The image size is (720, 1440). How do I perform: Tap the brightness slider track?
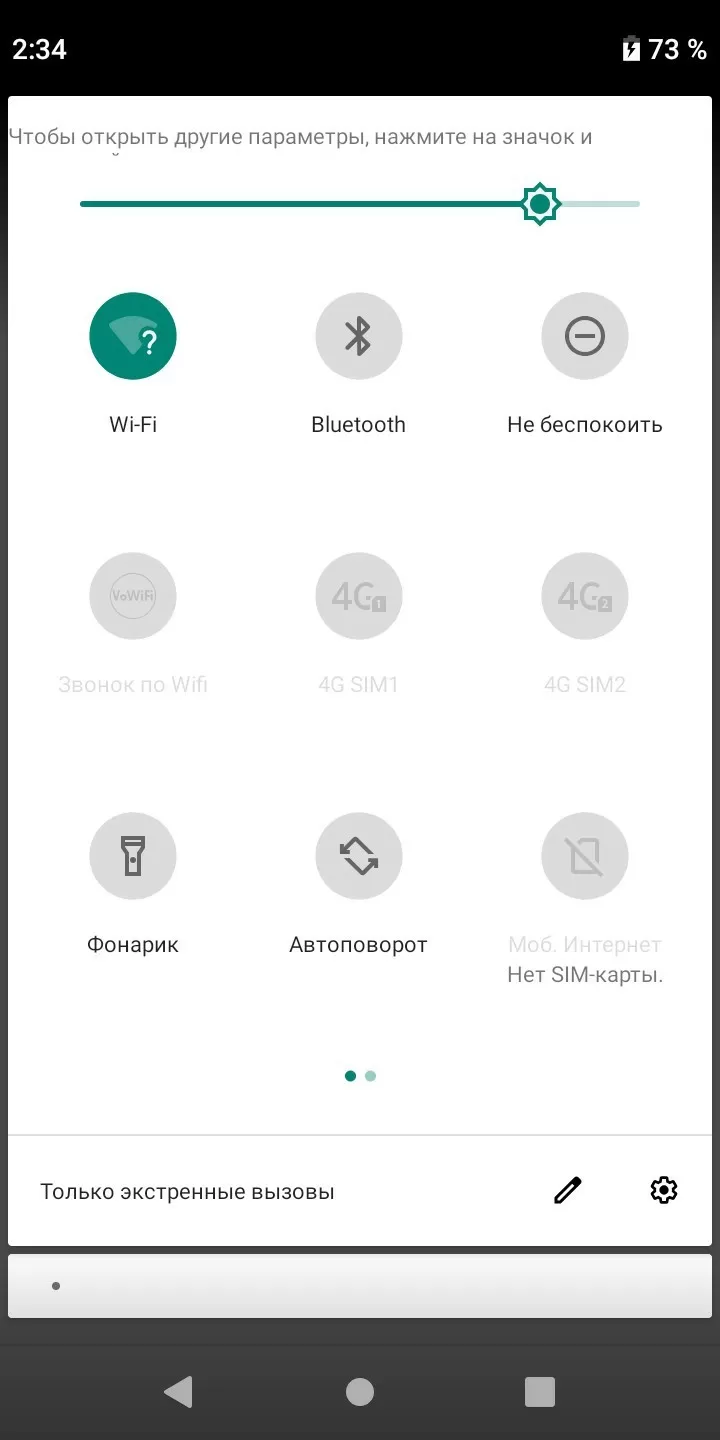coord(360,204)
